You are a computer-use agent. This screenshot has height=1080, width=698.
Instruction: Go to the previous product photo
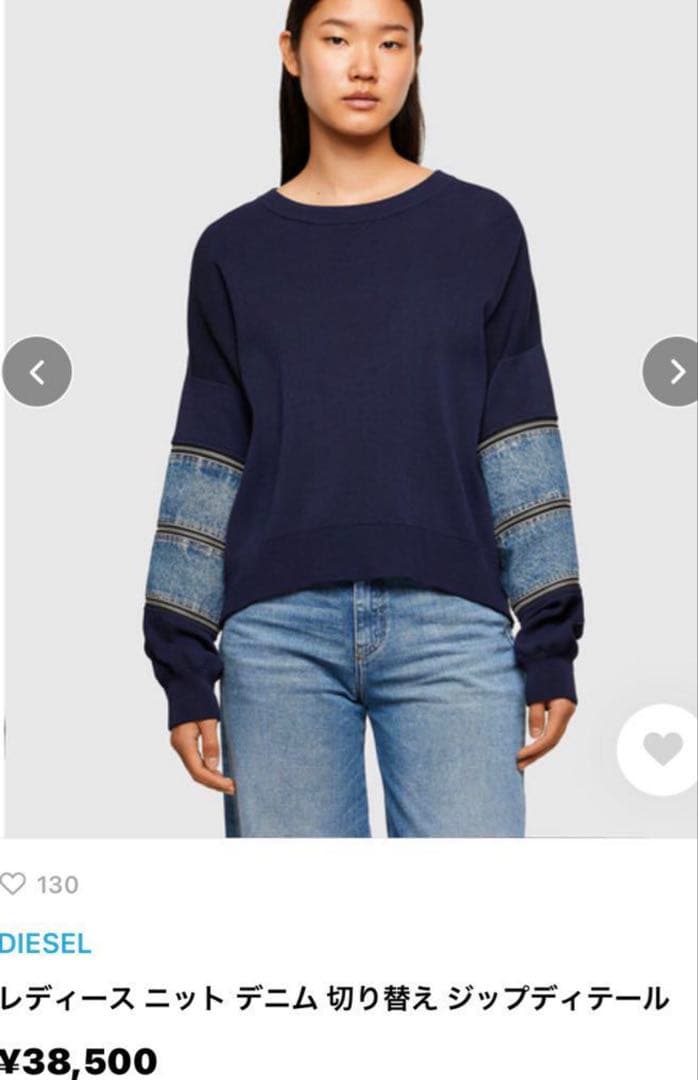pyautogui.click(x=37, y=372)
